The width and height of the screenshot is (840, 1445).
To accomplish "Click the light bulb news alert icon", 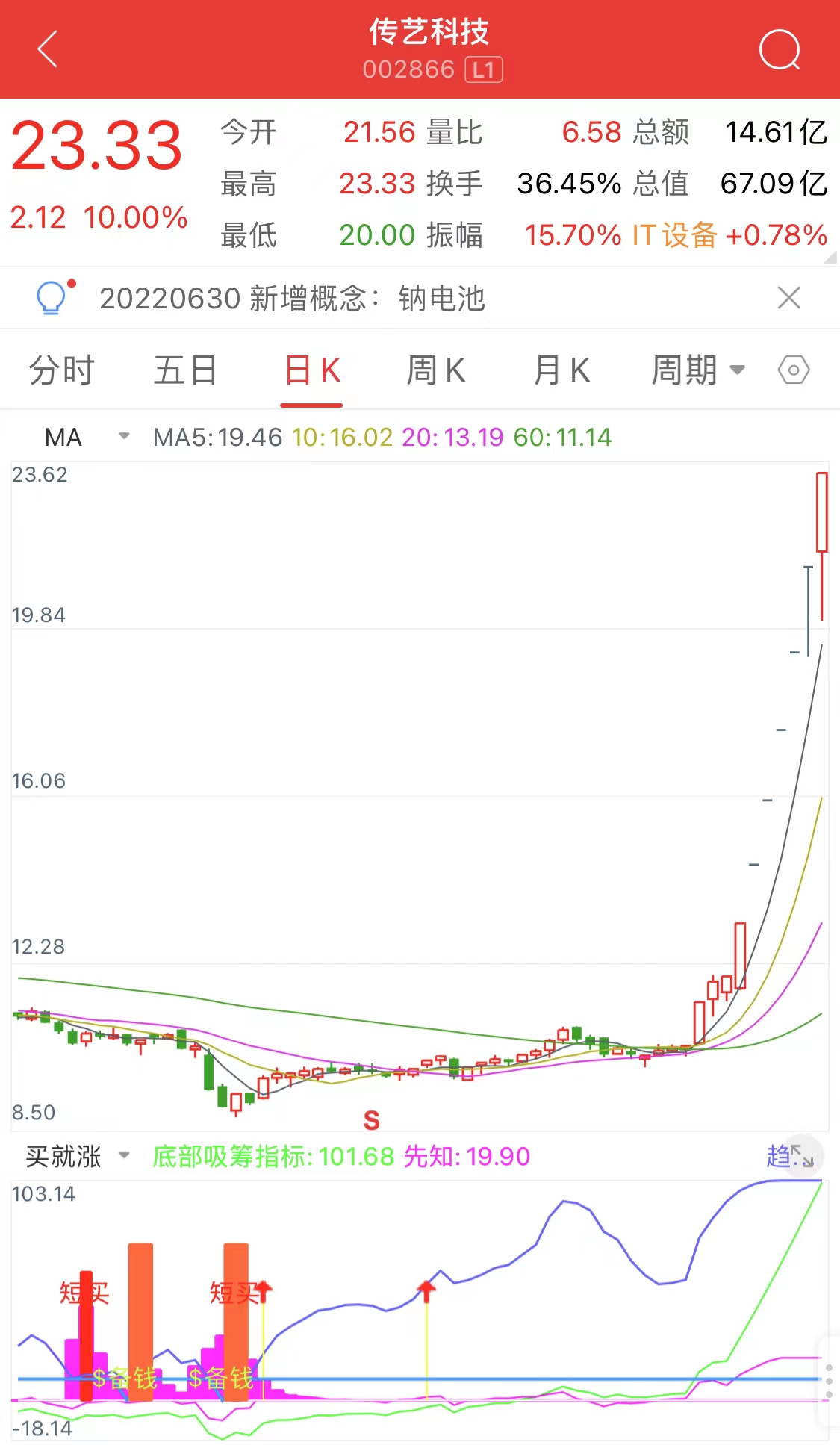I will (51, 296).
